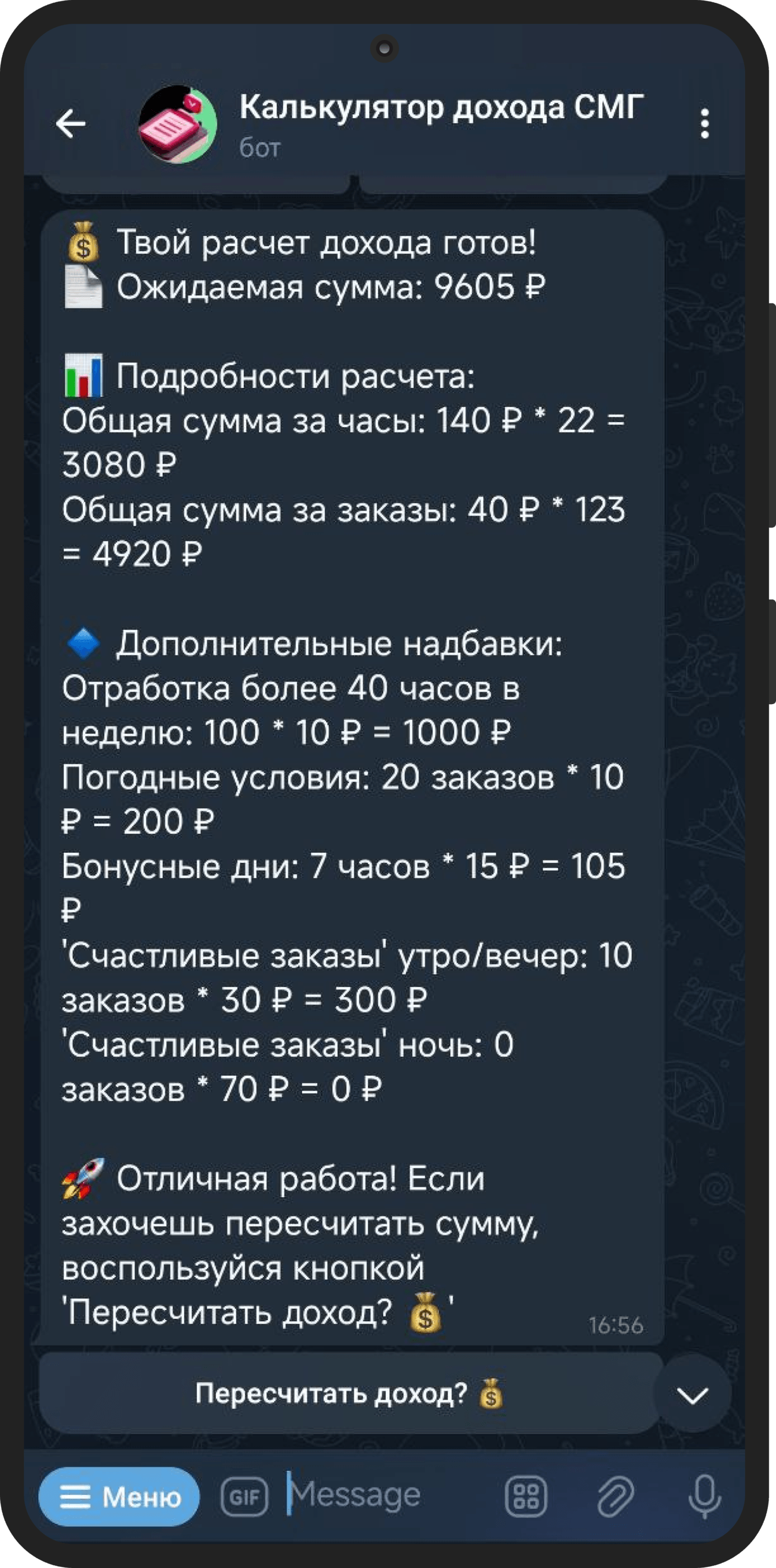Open the chat overflow menu
Image resolution: width=776 pixels, height=1568 pixels.
point(704,124)
